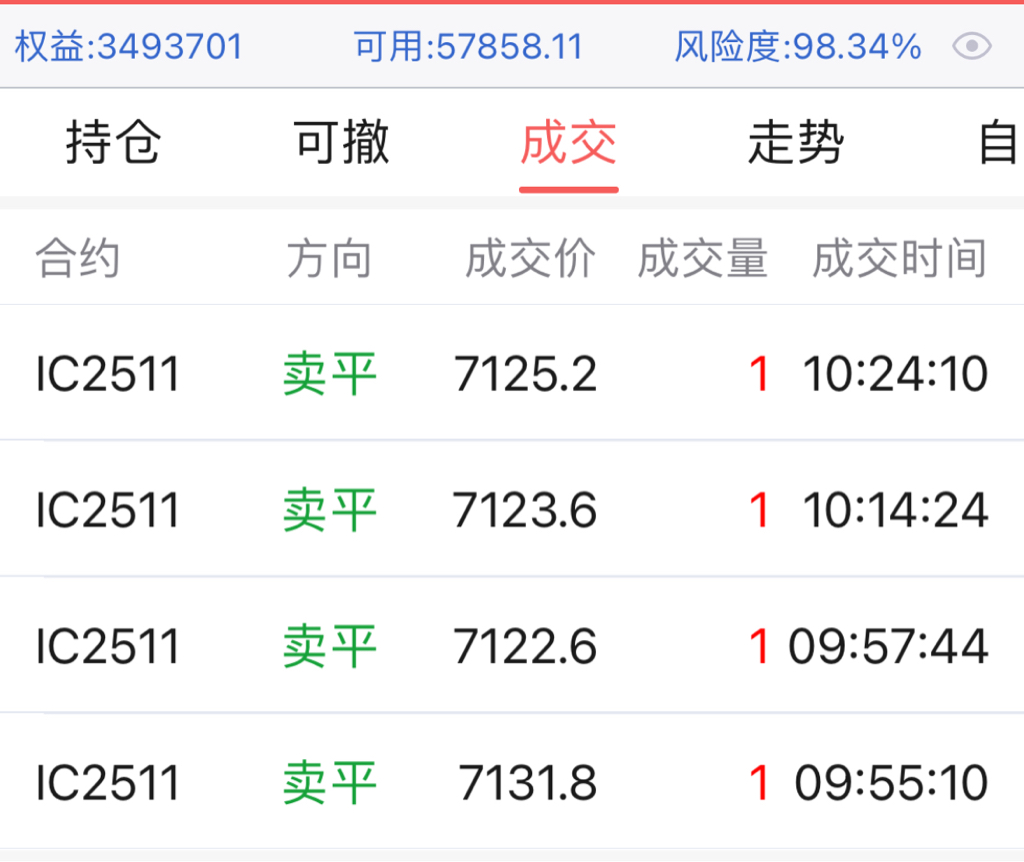Switch to the 可撤 tab
The image size is (1024, 862).
341,143
